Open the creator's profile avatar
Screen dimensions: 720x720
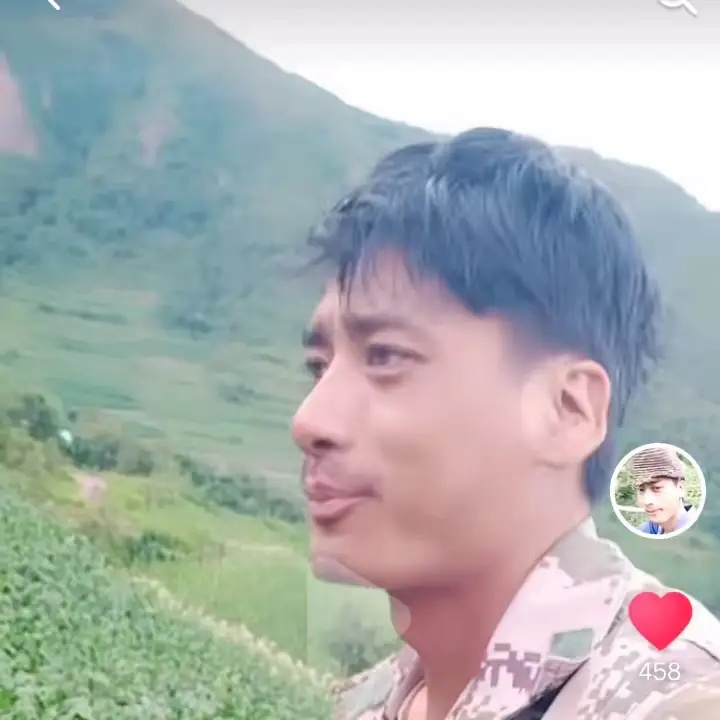point(658,491)
